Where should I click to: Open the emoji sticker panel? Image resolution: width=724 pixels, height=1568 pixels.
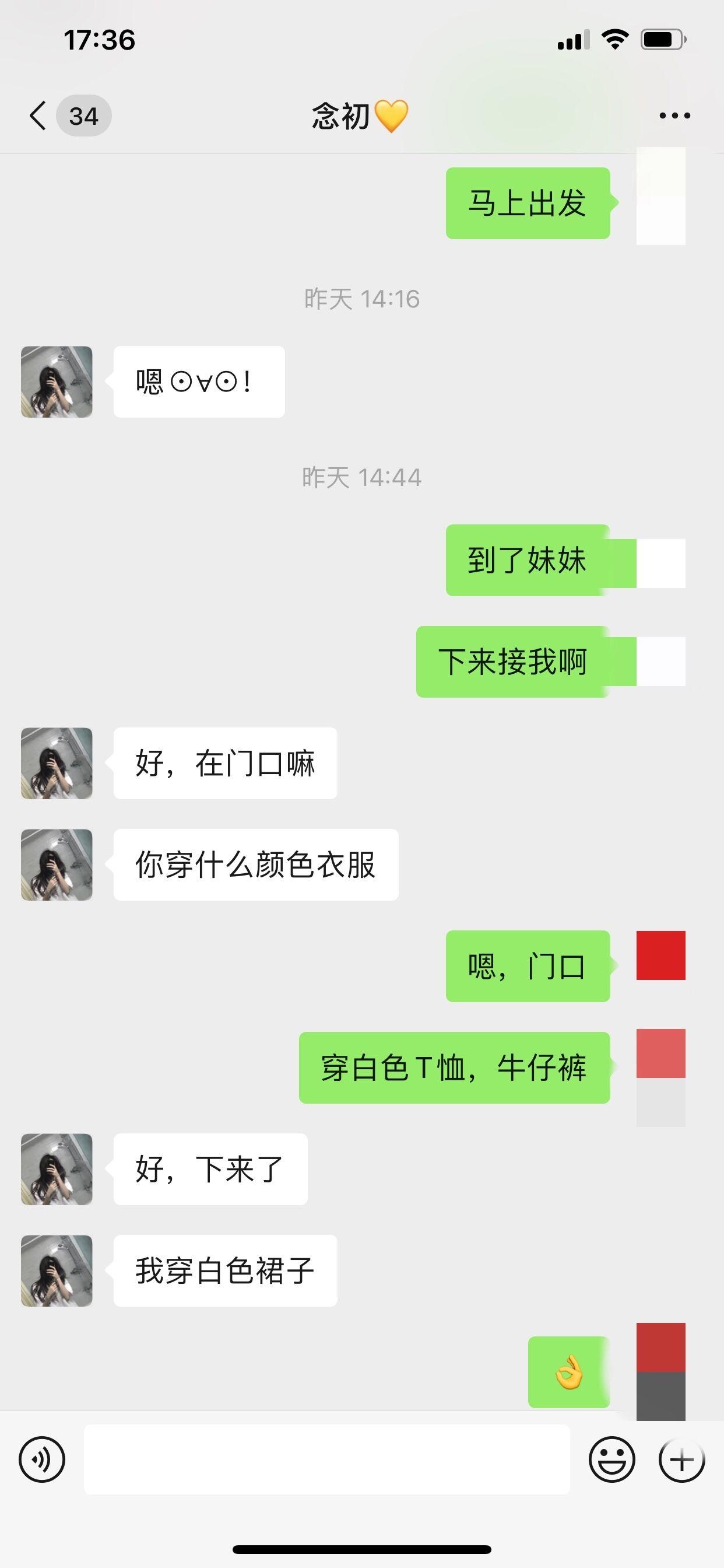click(611, 1459)
